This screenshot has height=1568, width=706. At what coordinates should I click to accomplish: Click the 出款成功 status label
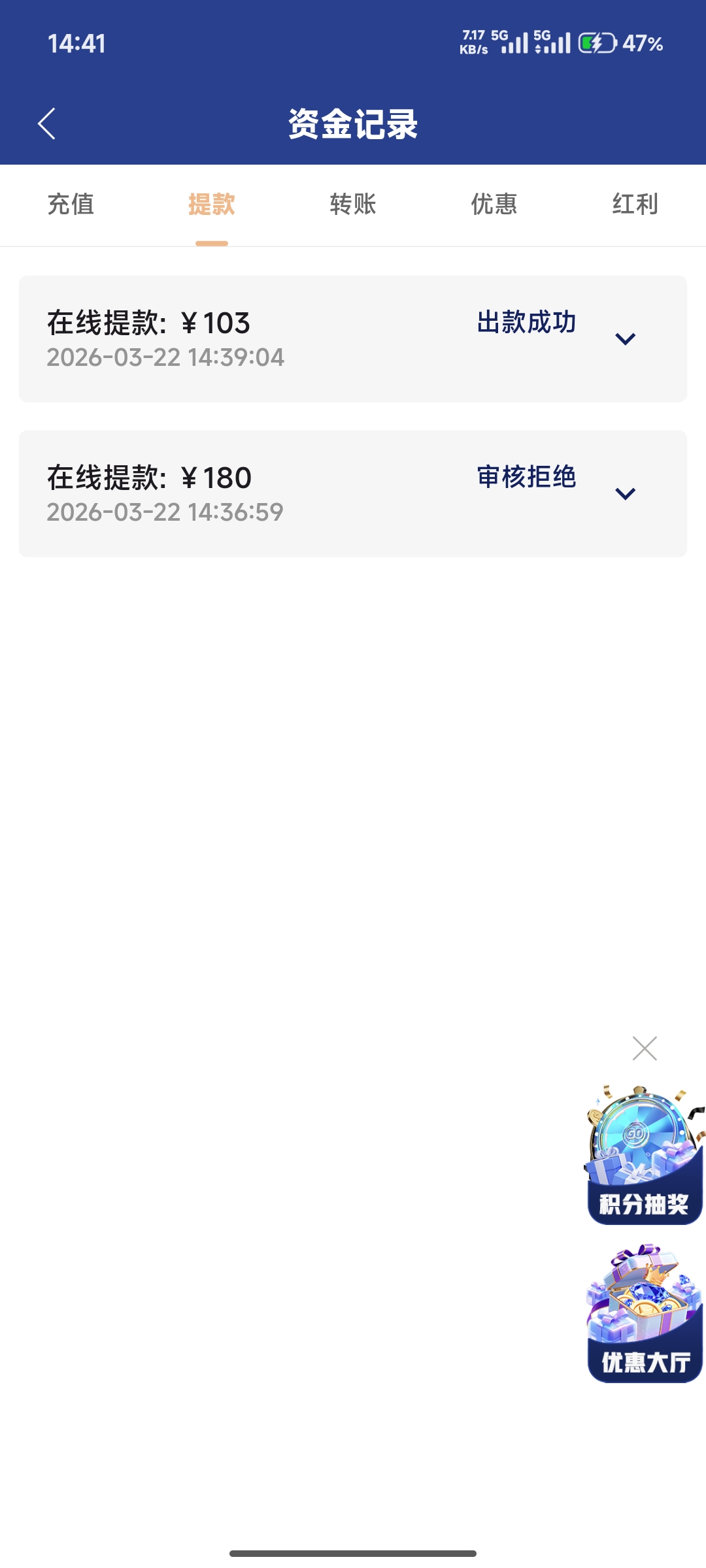click(x=526, y=323)
